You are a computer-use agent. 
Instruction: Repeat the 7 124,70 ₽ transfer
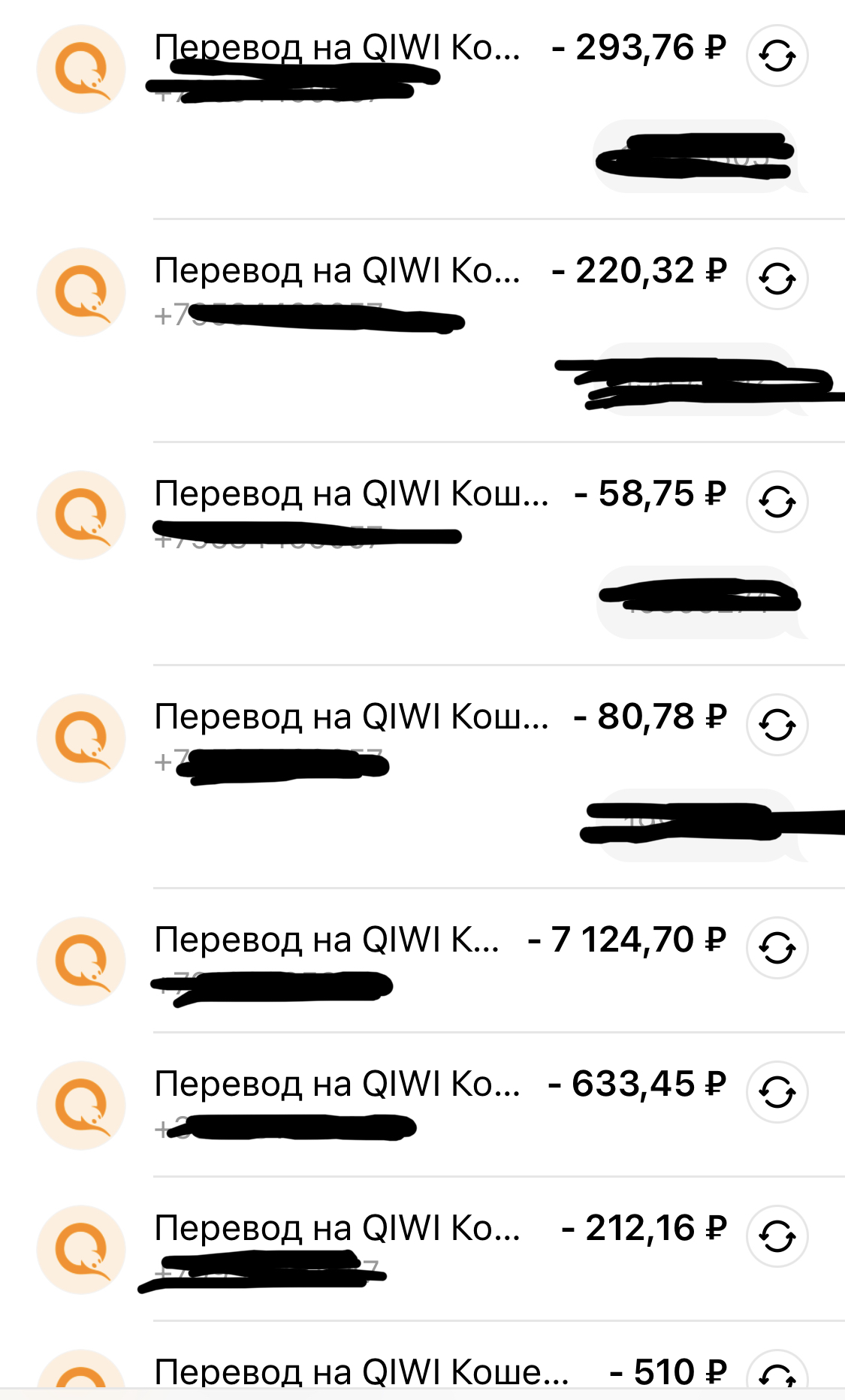pos(777,948)
